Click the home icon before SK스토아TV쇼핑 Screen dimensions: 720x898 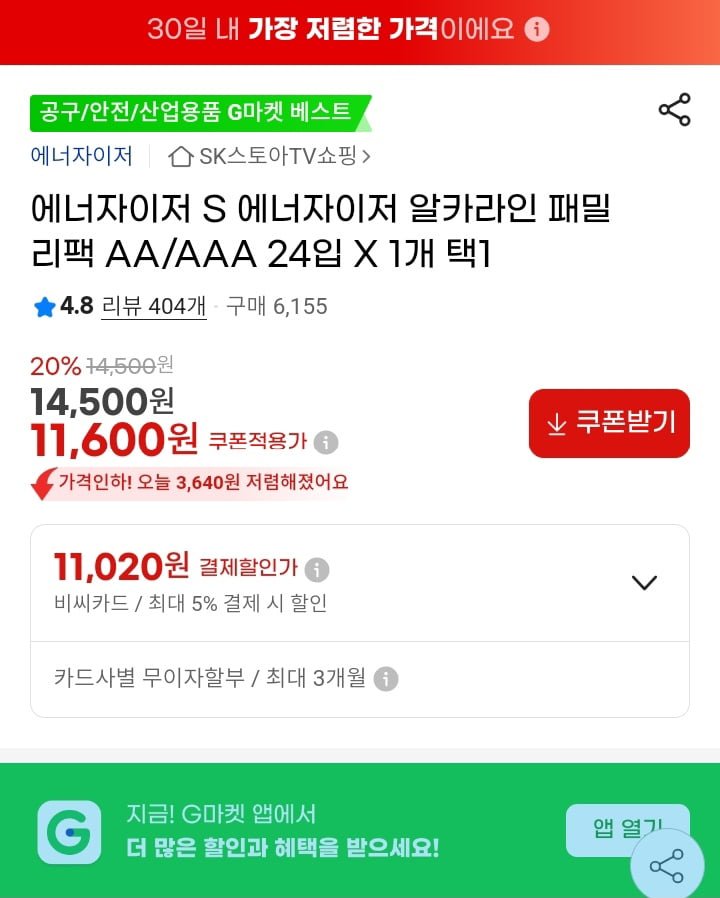click(180, 157)
